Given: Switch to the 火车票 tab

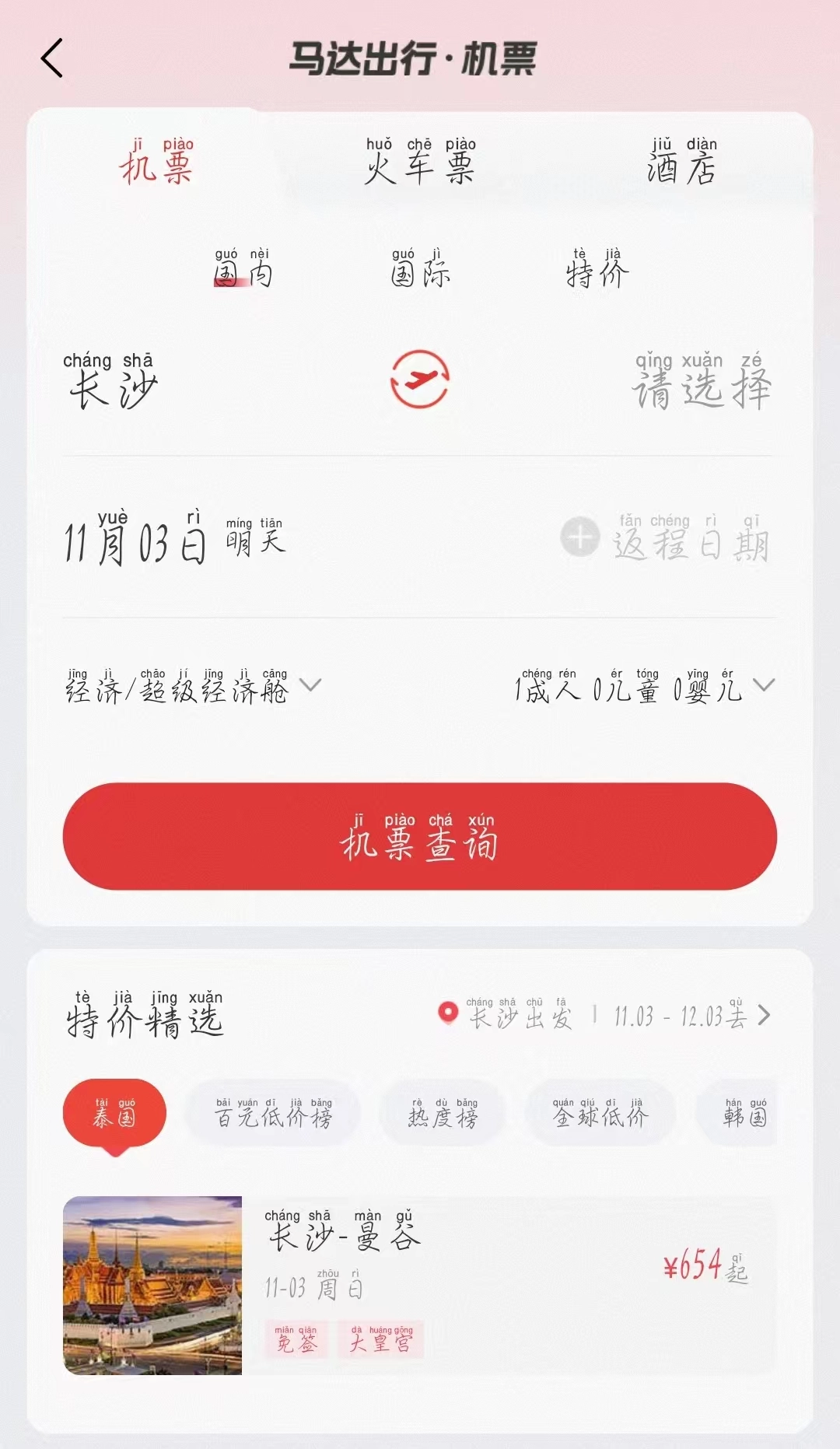Looking at the screenshot, I should [420, 163].
